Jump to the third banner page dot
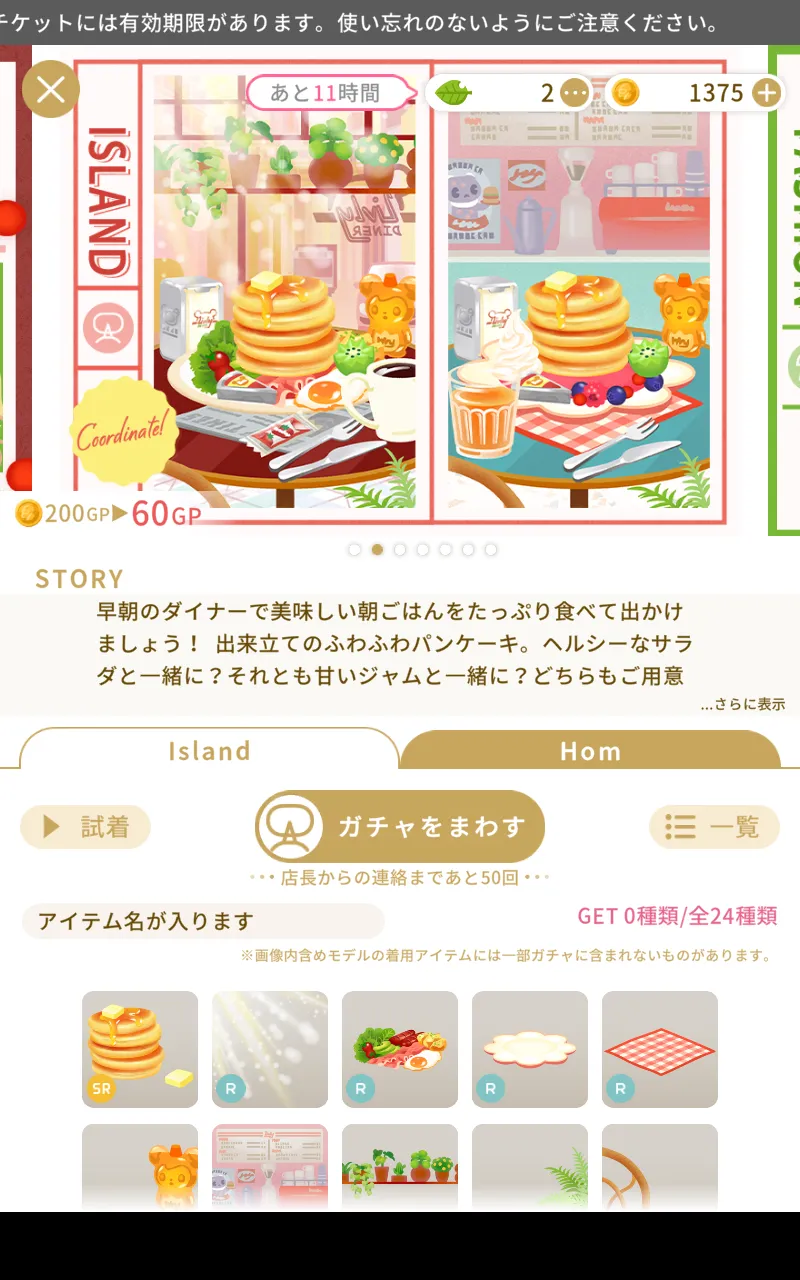Screen dimensions: 800x1280 [x=400, y=549]
